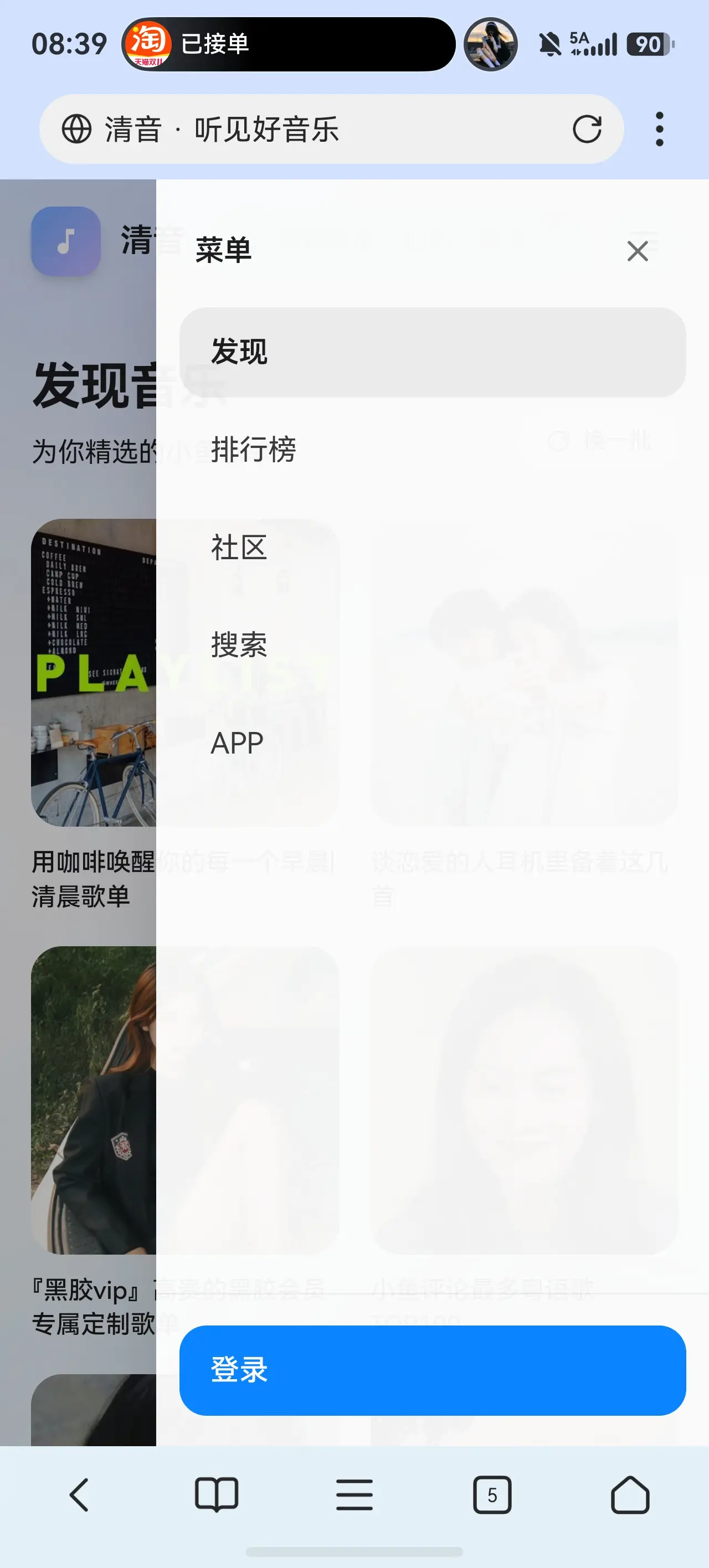Go to 社区 section
Viewport: 709px width, 1568px height.
click(x=433, y=547)
